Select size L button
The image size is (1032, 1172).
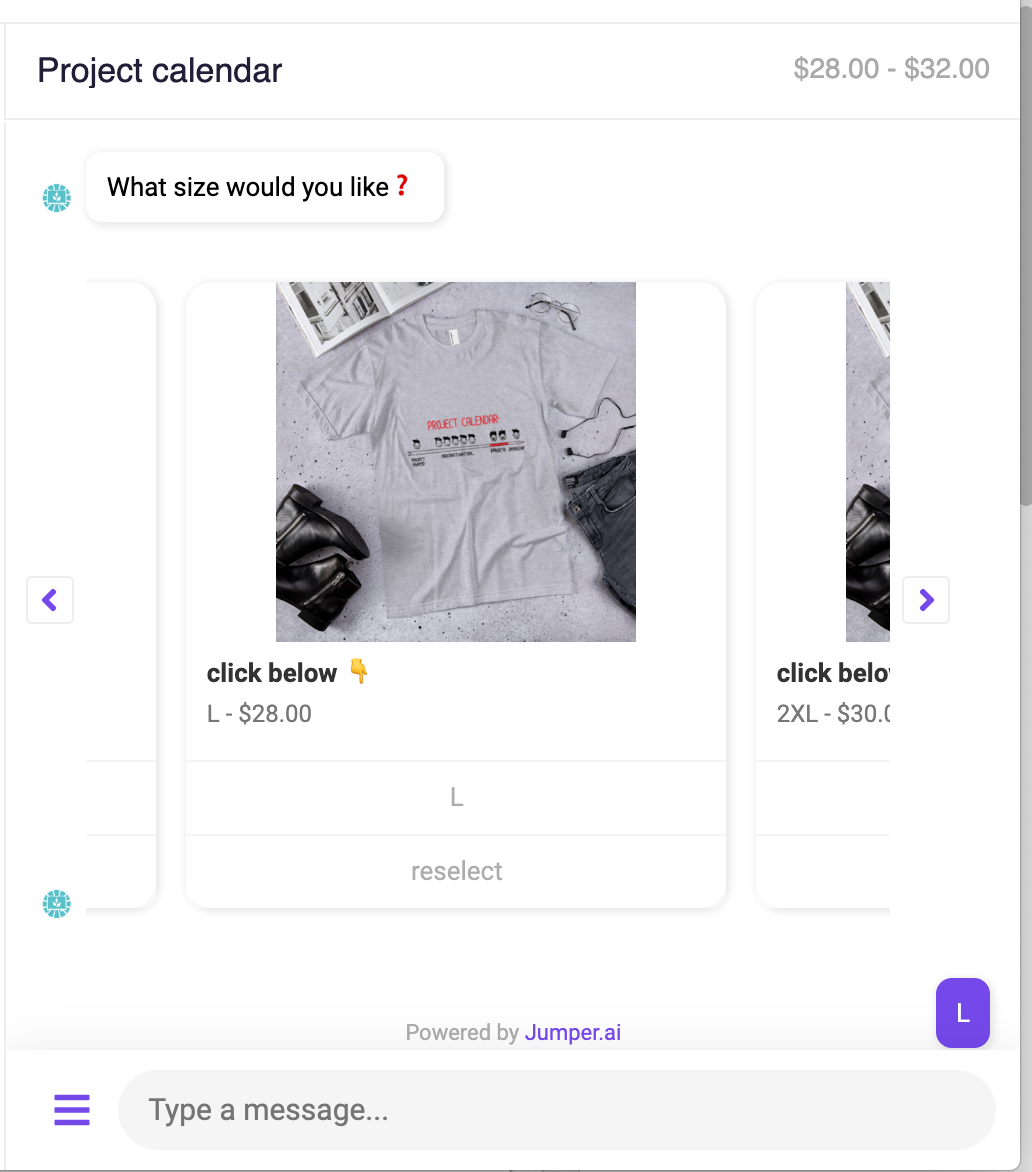(x=456, y=797)
